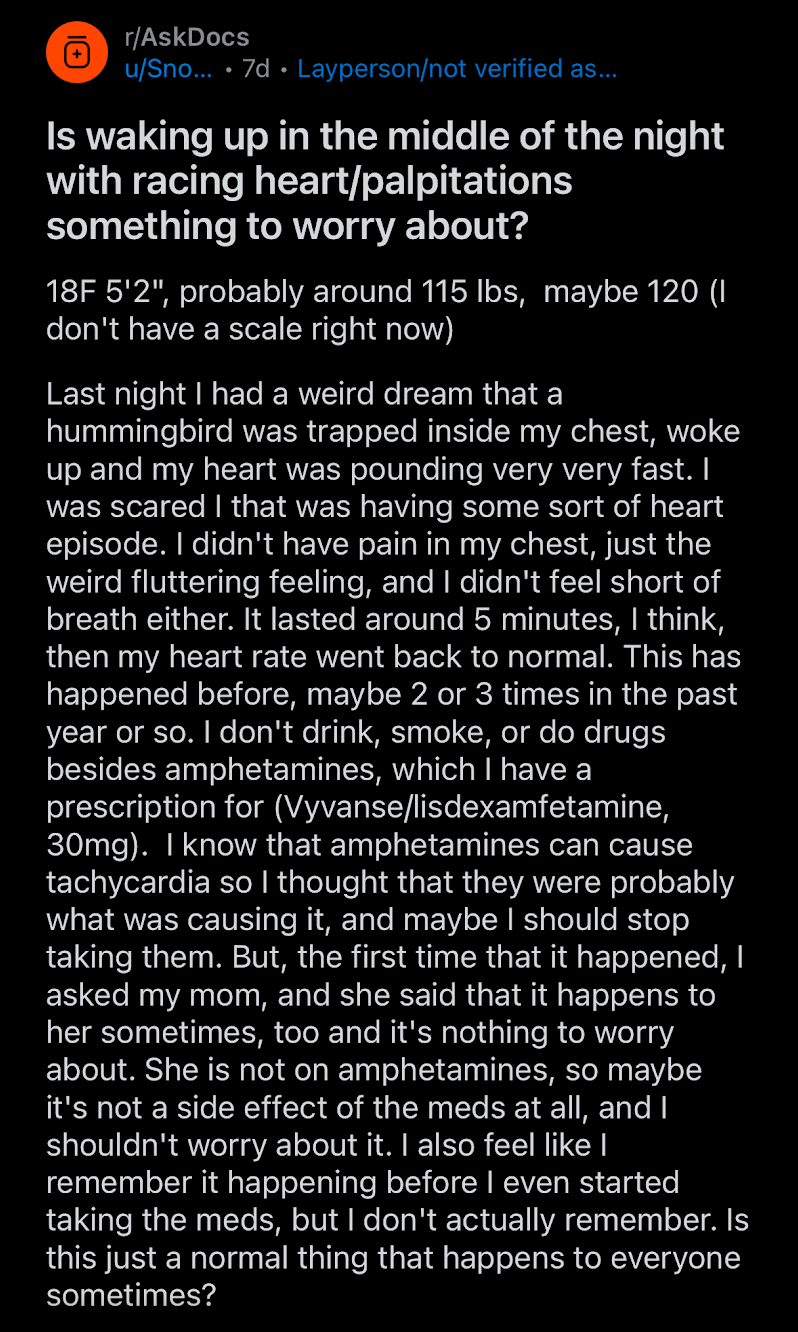Open the r/AskDocs community avatar
The height and width of the screenshot is (1332, 798).
[77, 52]
